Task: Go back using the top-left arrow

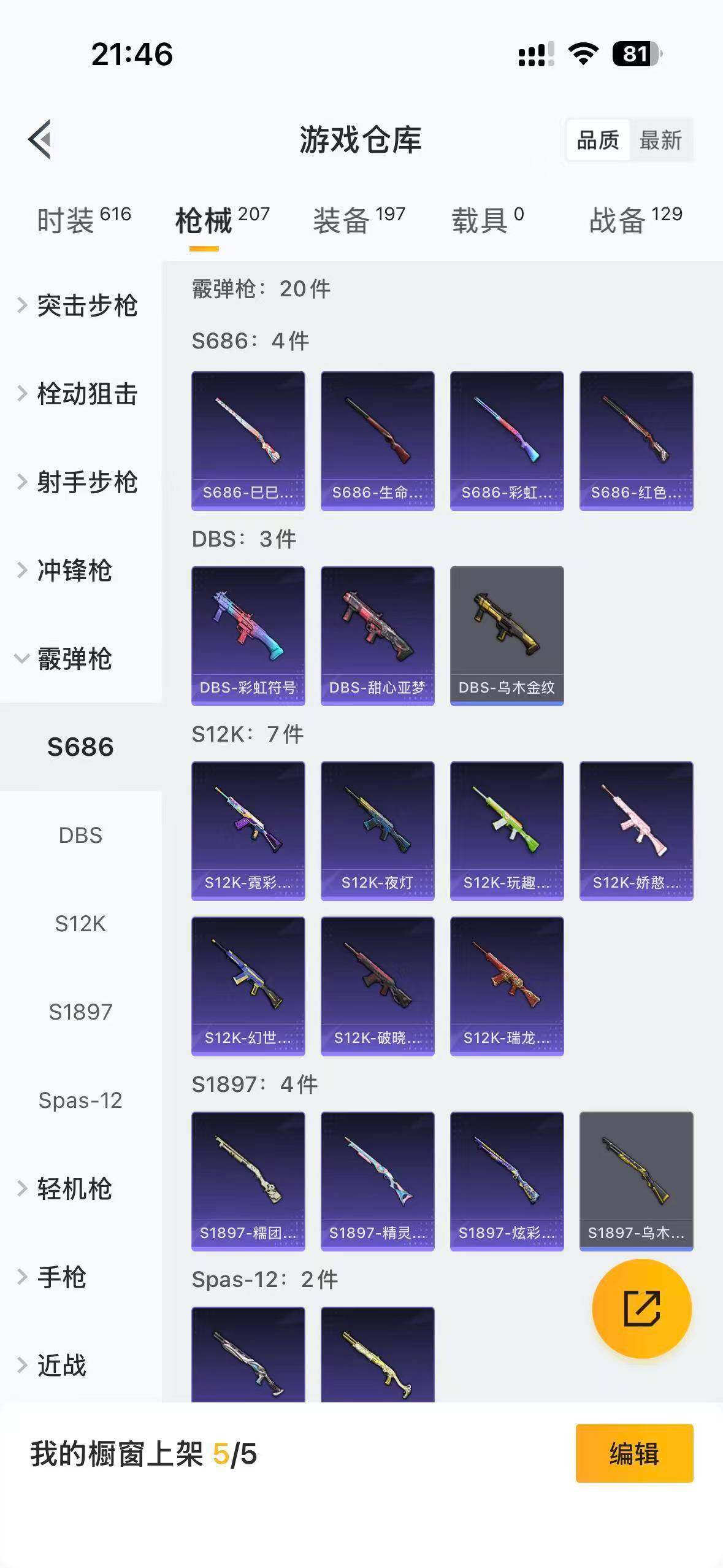Action: pyautogui.click(x=39, y=139)
